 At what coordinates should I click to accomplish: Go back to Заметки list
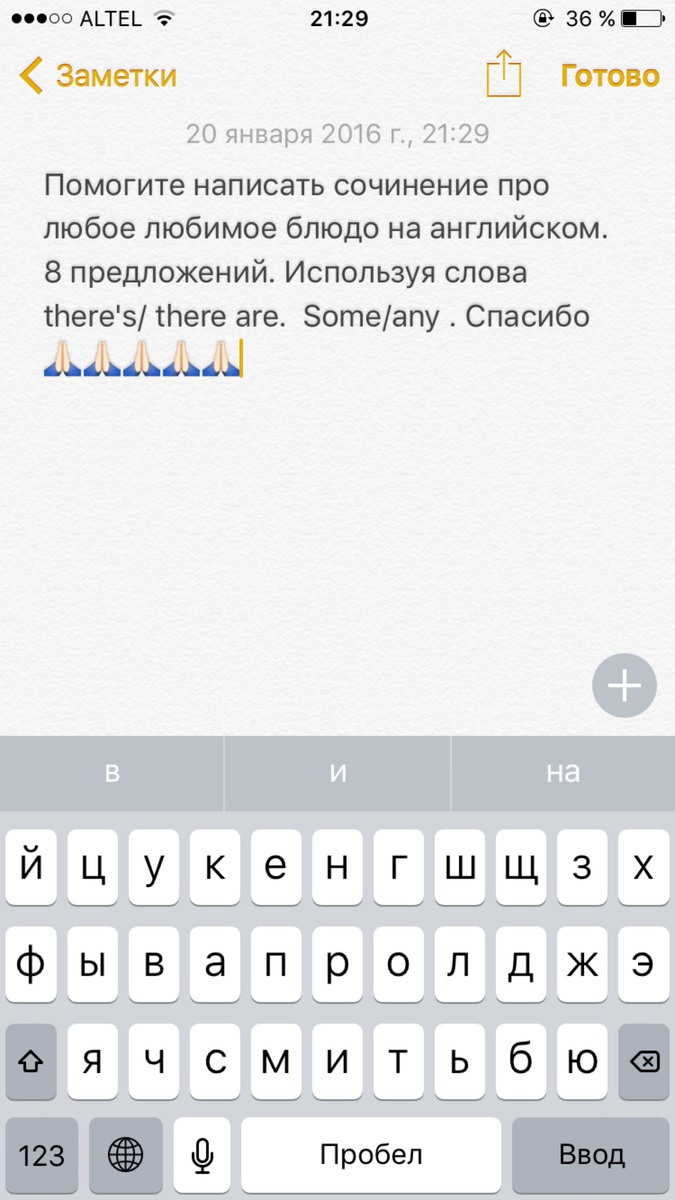(x=98, y=76)
